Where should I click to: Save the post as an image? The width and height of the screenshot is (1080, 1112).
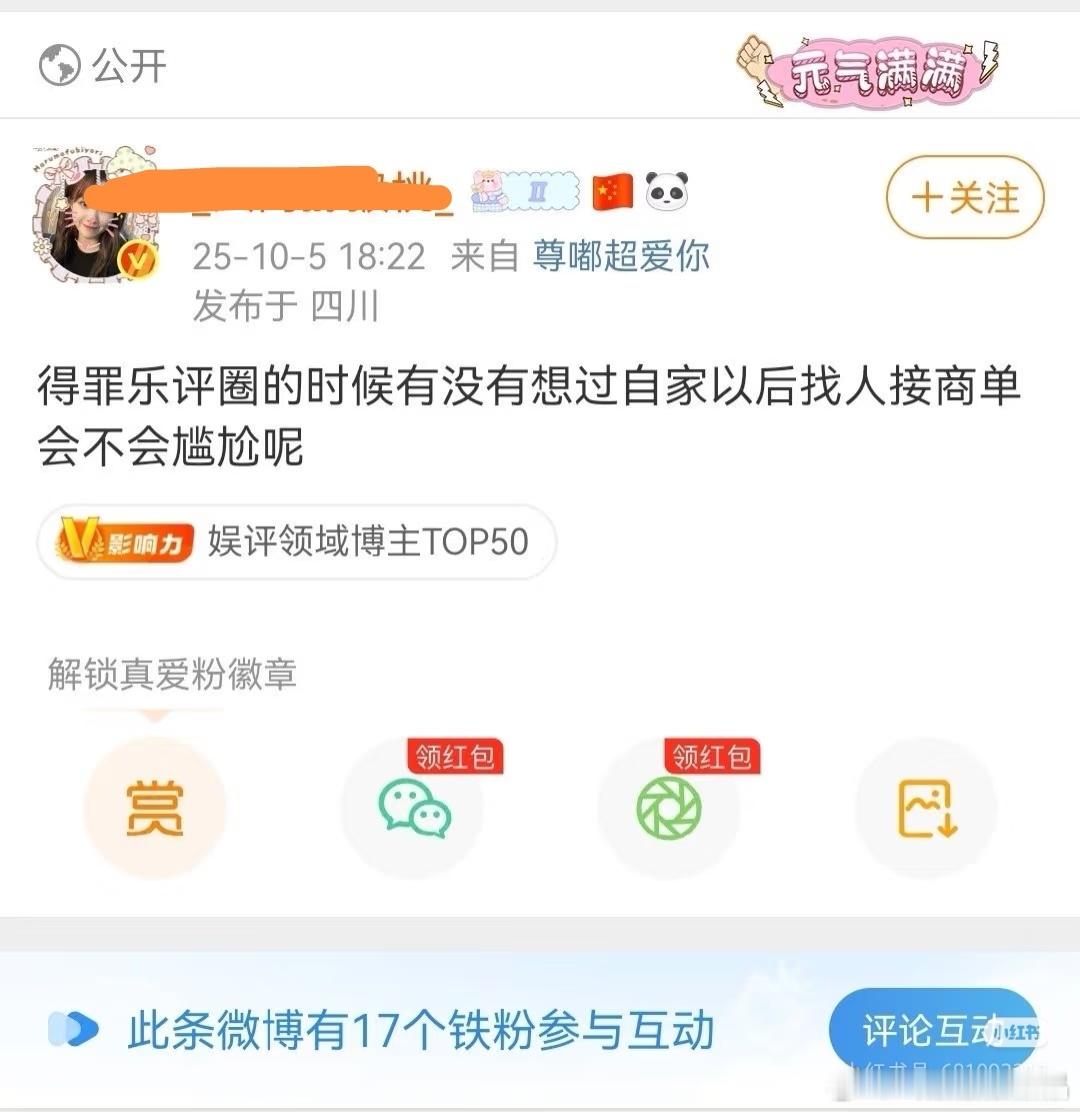coord(926,808)
